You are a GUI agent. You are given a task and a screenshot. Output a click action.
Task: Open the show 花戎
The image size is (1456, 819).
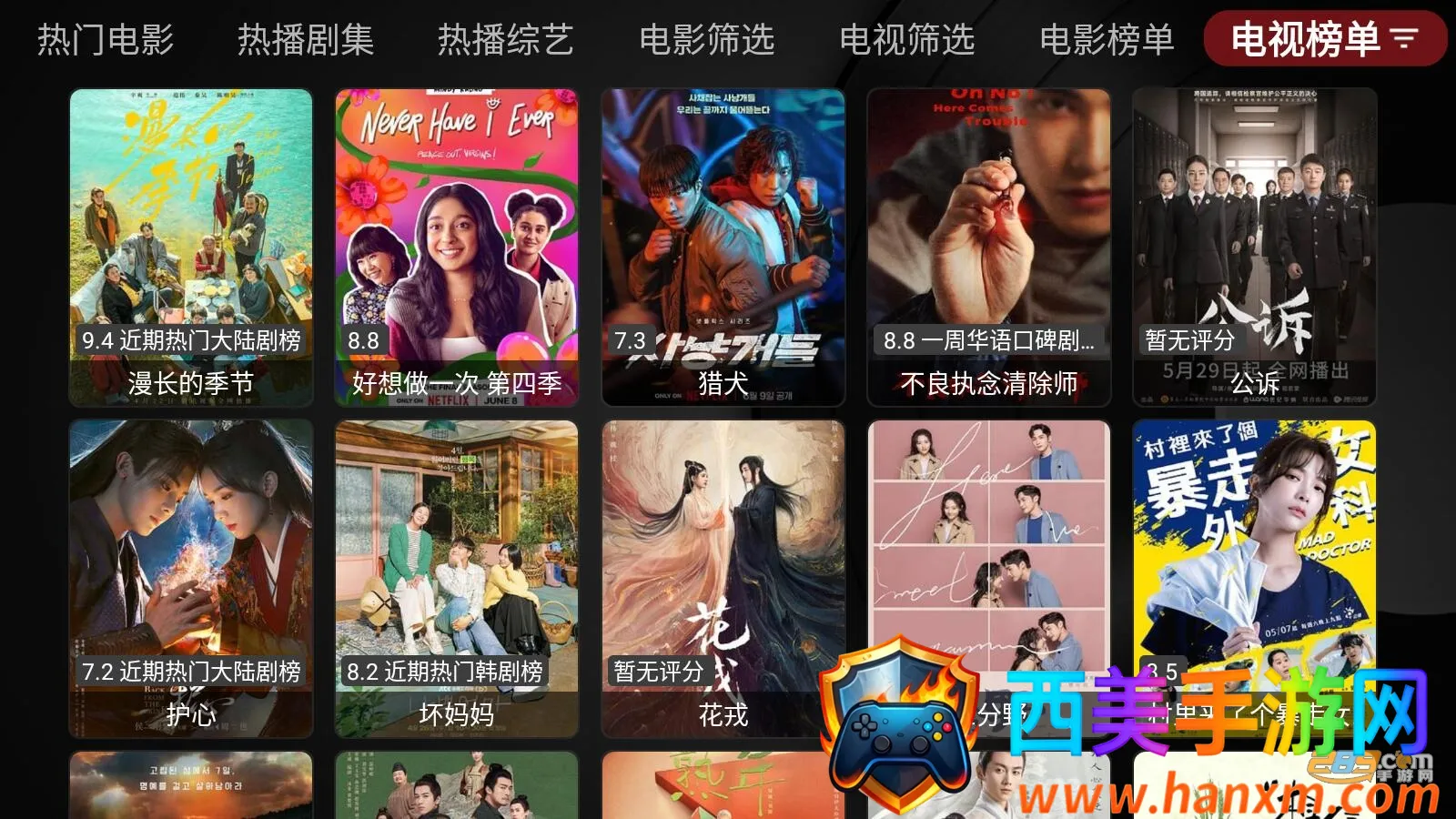tap(723, 578)
